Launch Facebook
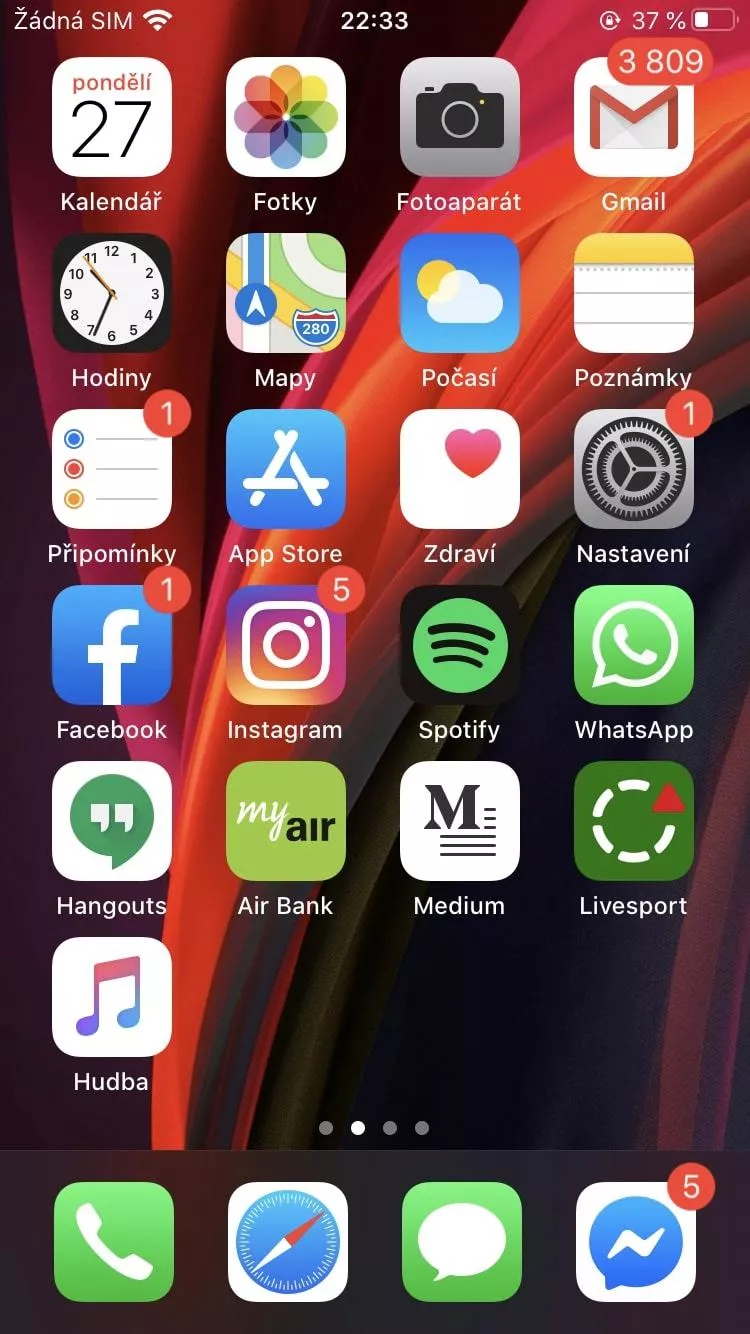The width and height of the screenshot is (750, 1334). (x=111, y=645)
